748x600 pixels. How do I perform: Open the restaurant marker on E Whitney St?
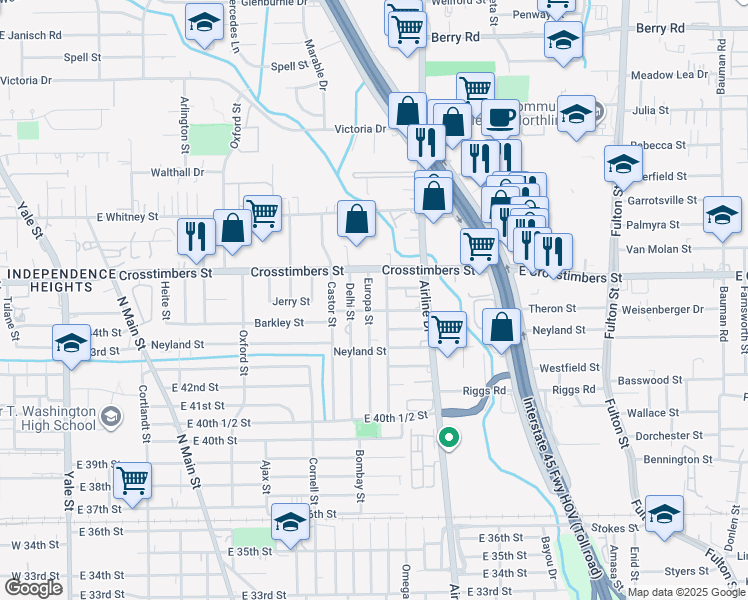195,235
